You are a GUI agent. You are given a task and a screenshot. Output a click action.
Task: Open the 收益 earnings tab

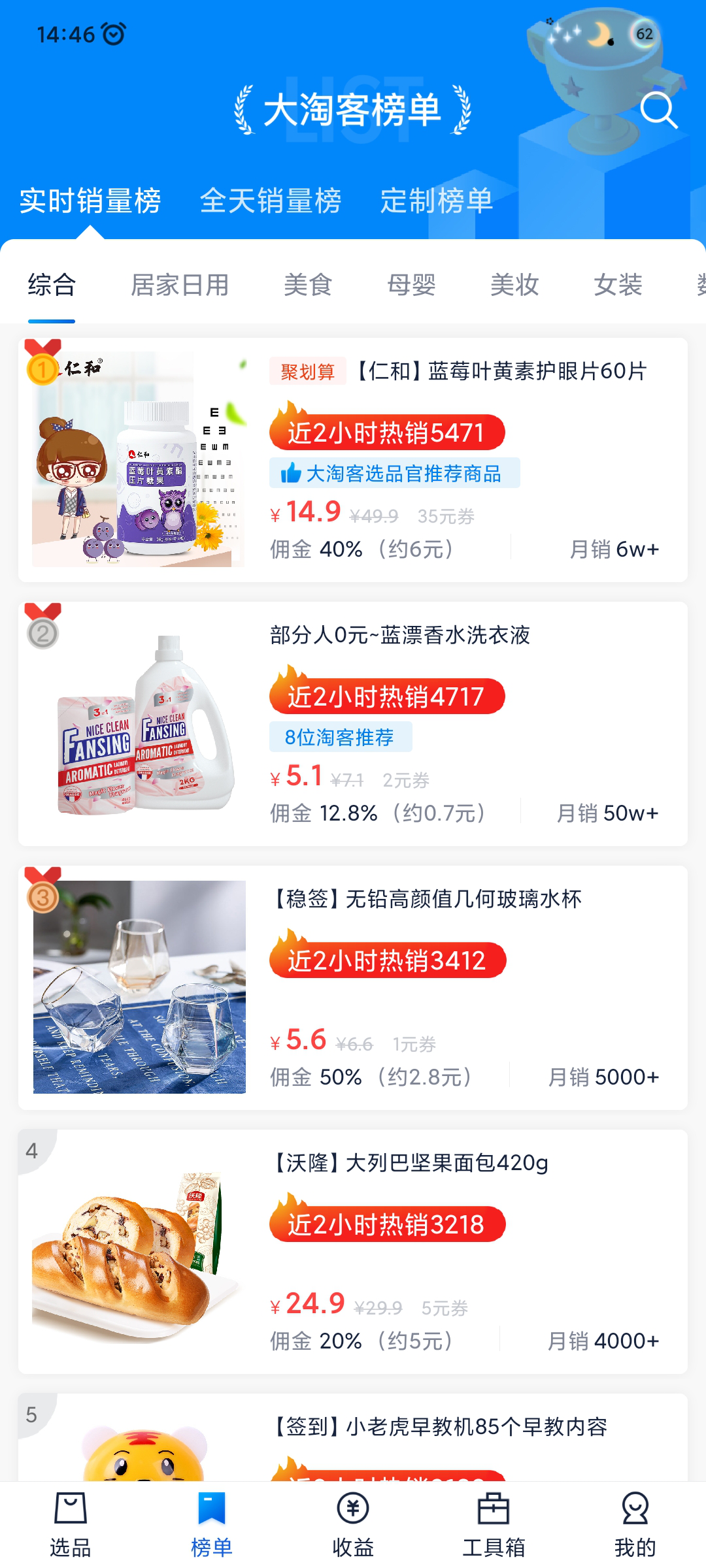coord(353,1525)
